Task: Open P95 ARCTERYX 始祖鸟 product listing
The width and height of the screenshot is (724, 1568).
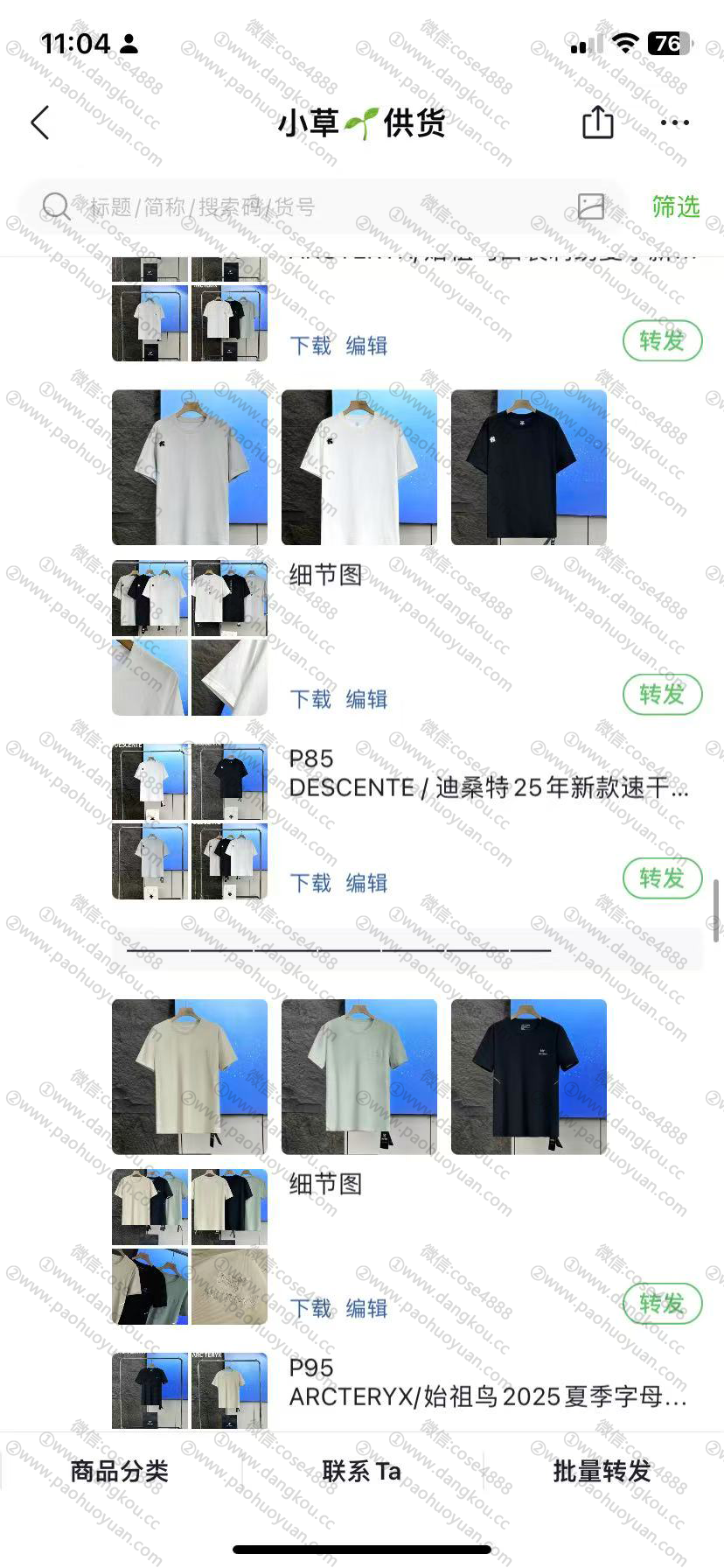Action: (488, 1396)
